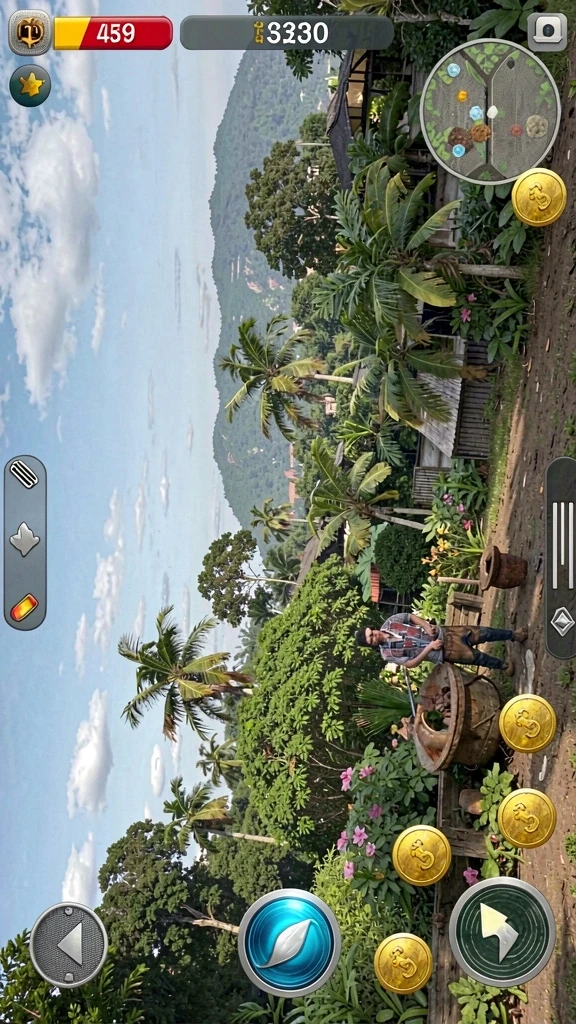Screen dimensions: 576x1024
Task: Select the striped item in the gray pill
Action: pos(25,475)
